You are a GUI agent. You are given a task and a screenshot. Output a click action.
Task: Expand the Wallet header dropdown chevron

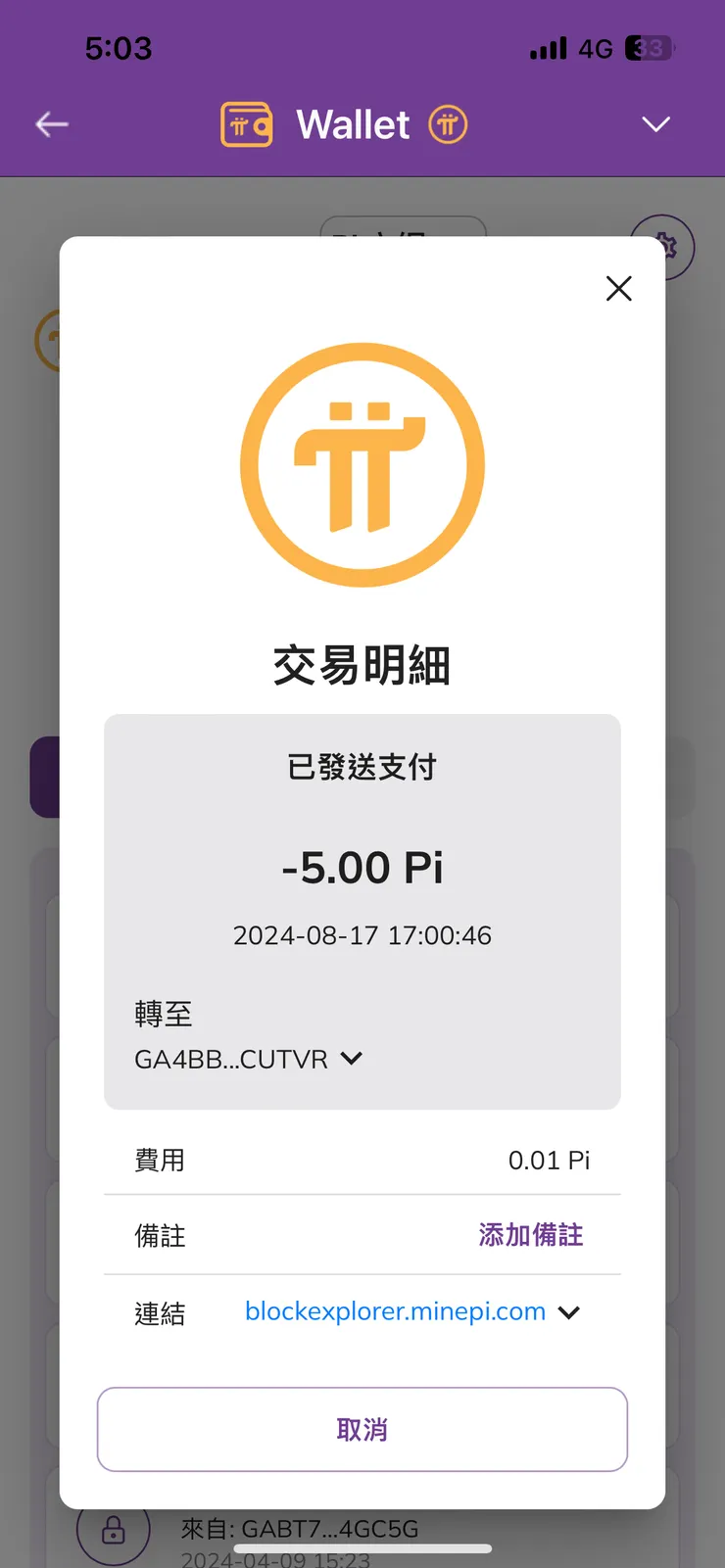(x=655, y=124)
